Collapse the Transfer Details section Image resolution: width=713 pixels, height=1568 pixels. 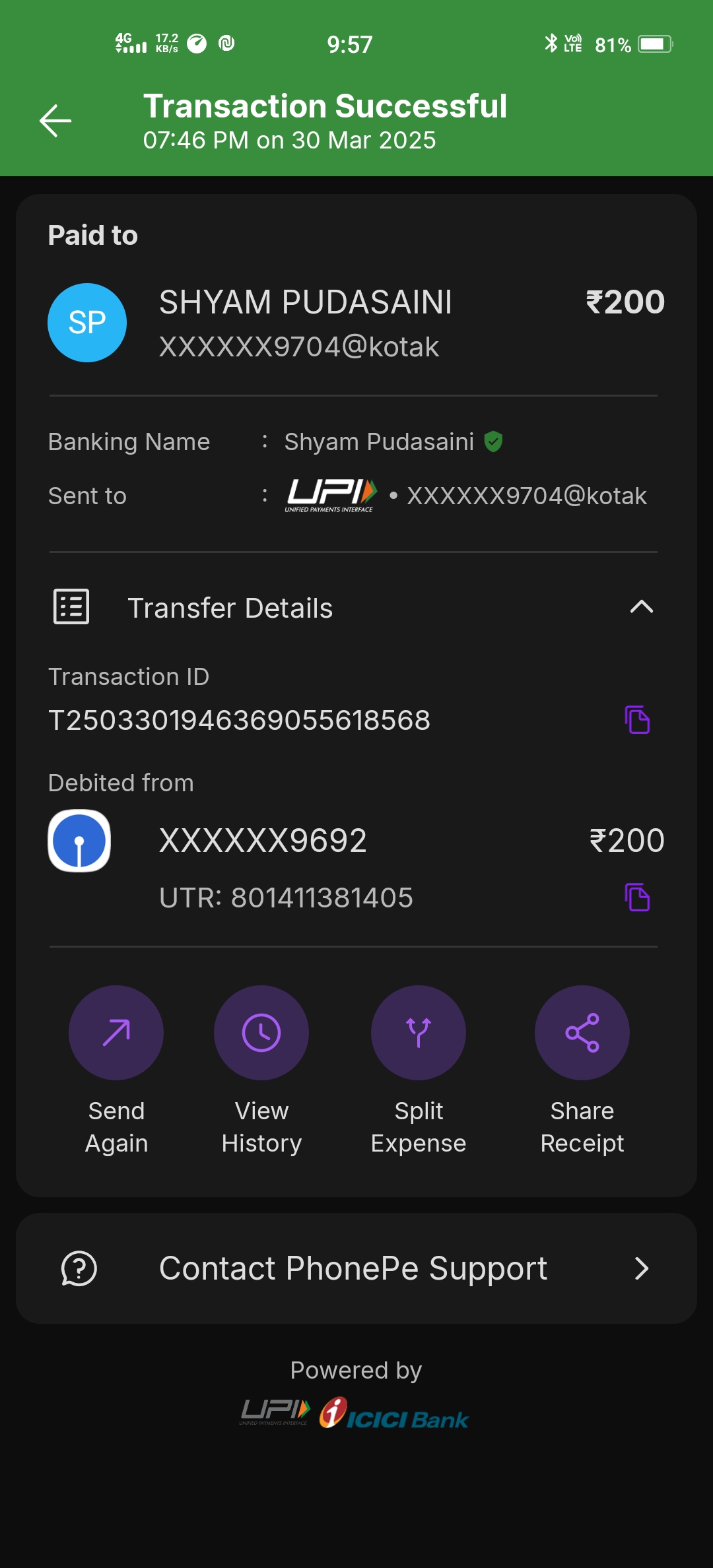click(641, 607)
